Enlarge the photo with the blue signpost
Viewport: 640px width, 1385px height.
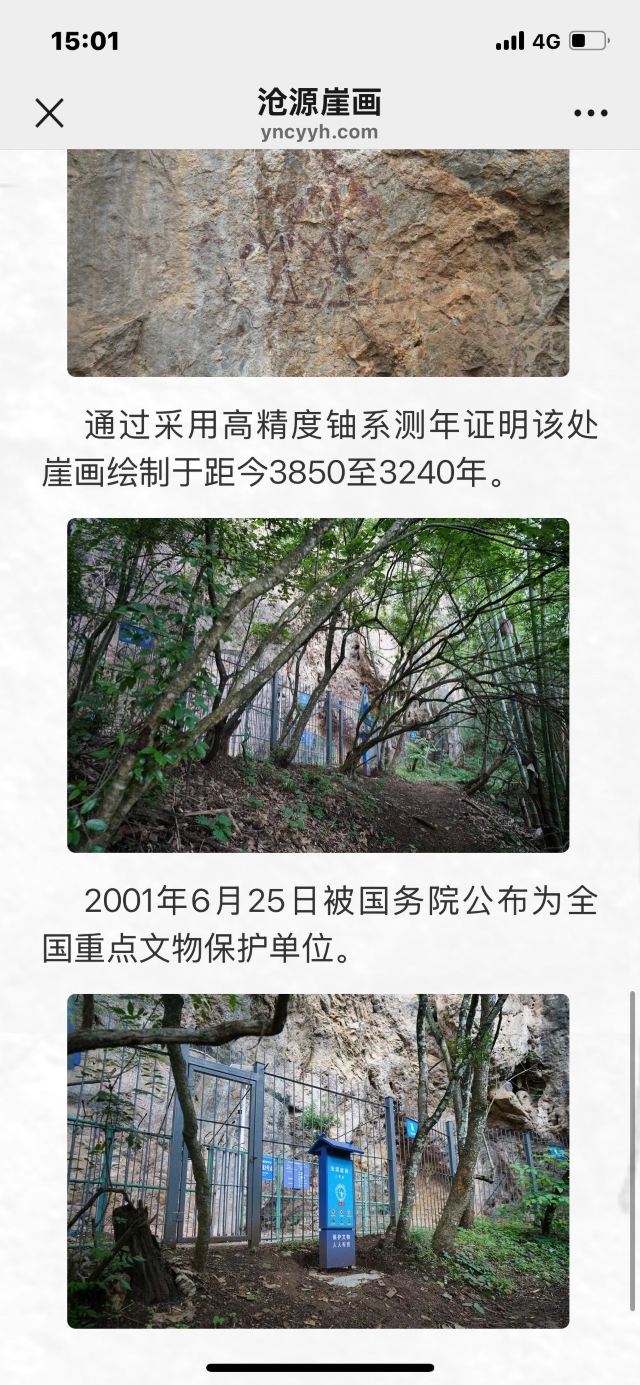pyautogui.click(x=318, y=1160)
